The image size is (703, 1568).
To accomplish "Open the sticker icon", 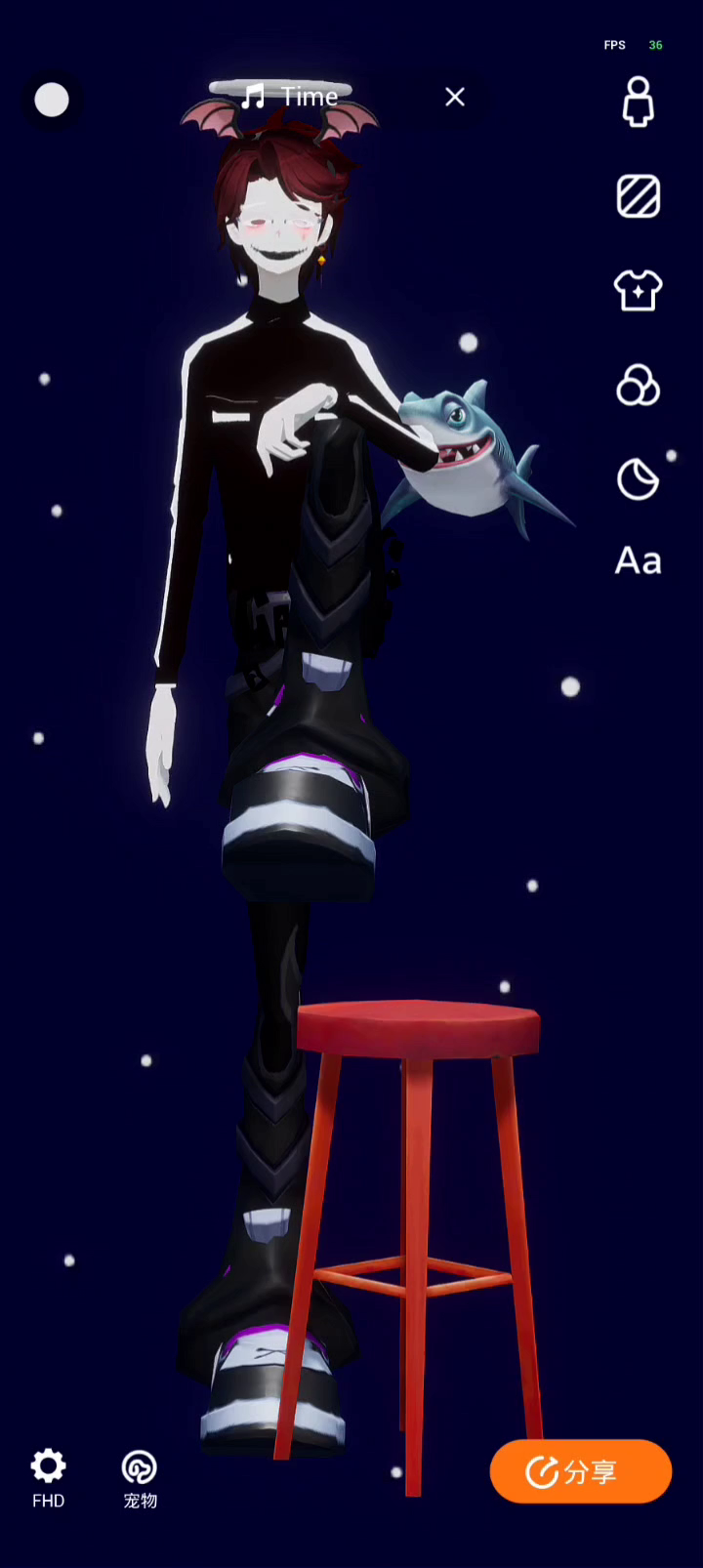I will [638, 478].
